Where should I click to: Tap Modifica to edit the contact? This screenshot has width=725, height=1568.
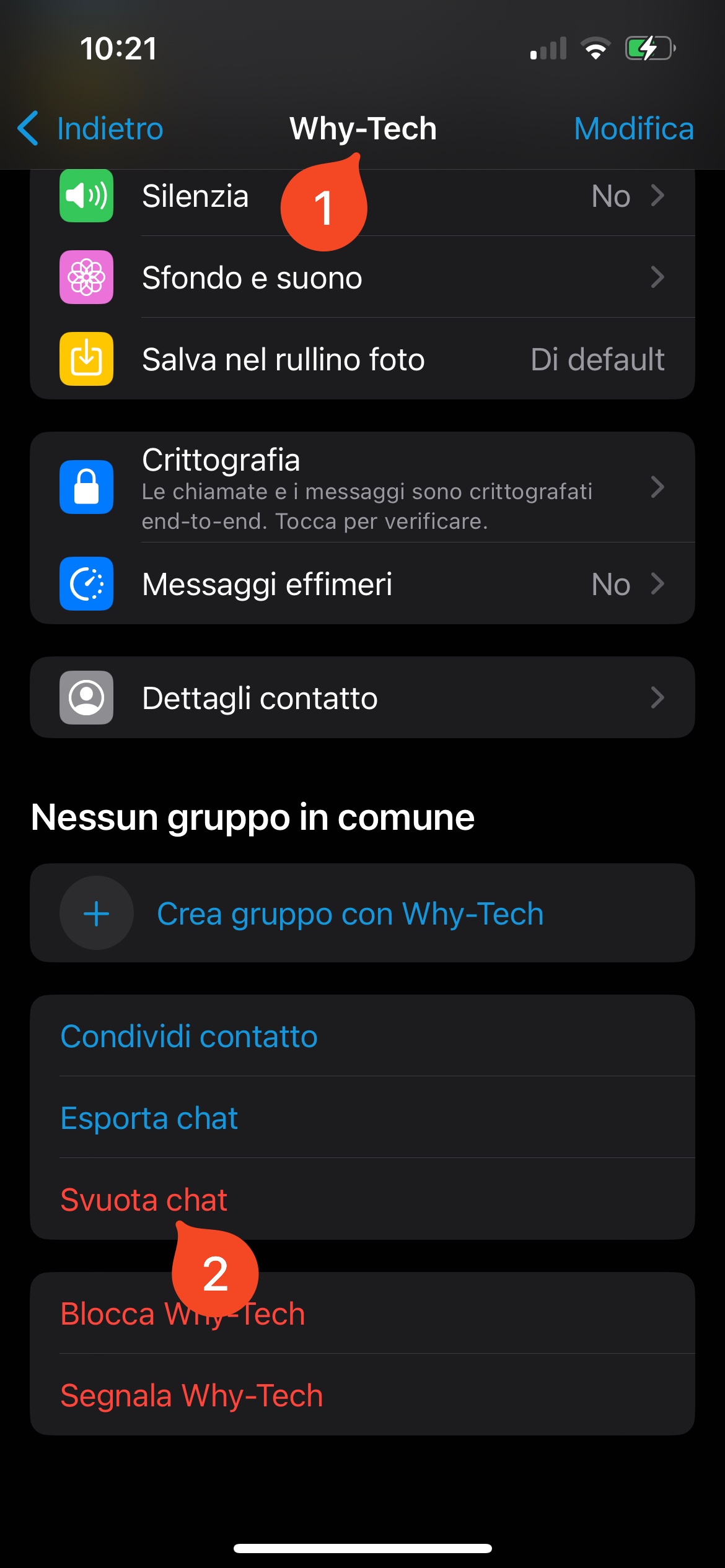click(633, 129)
